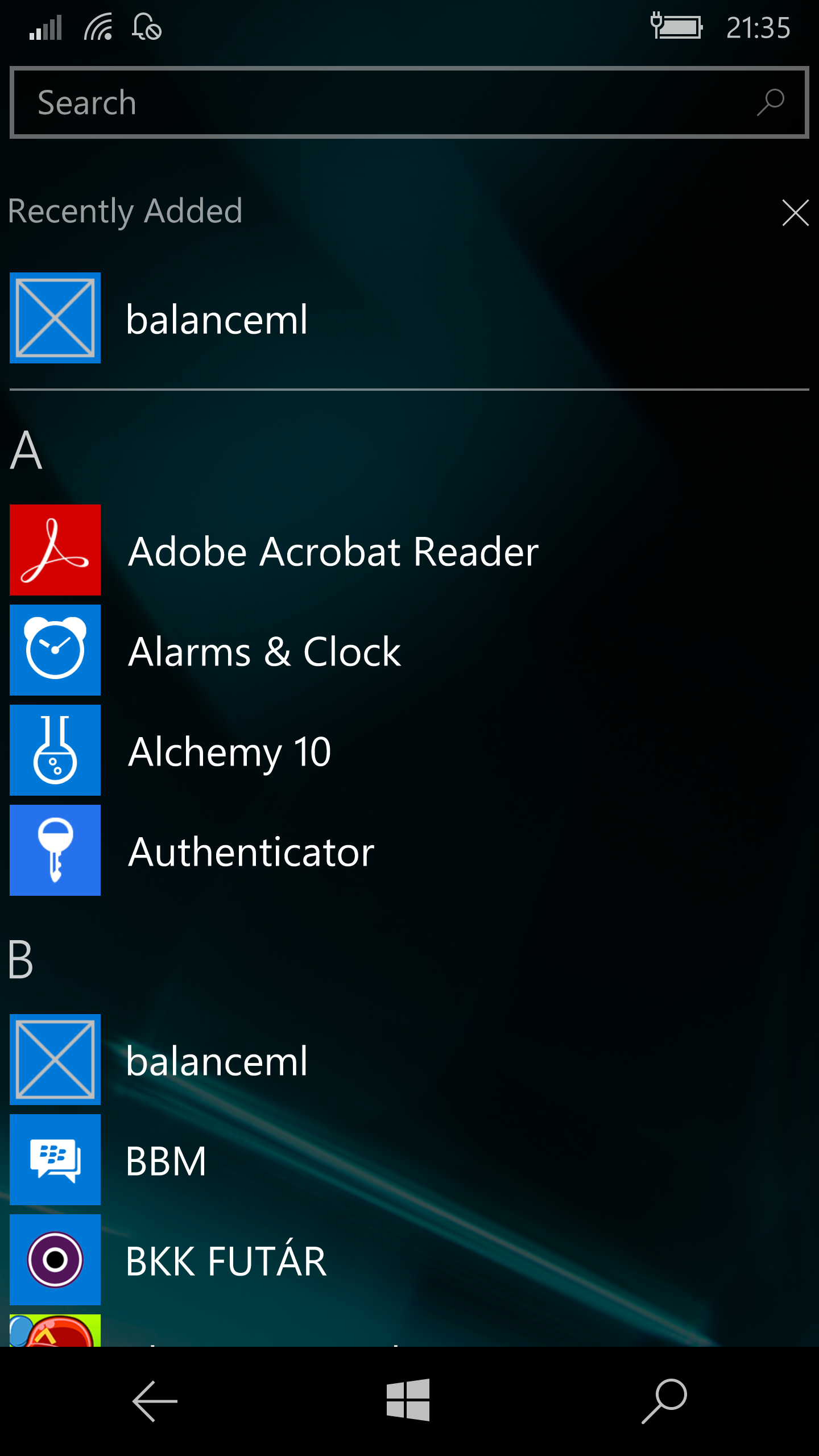Open the Authenticator app
This screenshot has width=819, height=1456.
click(409, 850)
